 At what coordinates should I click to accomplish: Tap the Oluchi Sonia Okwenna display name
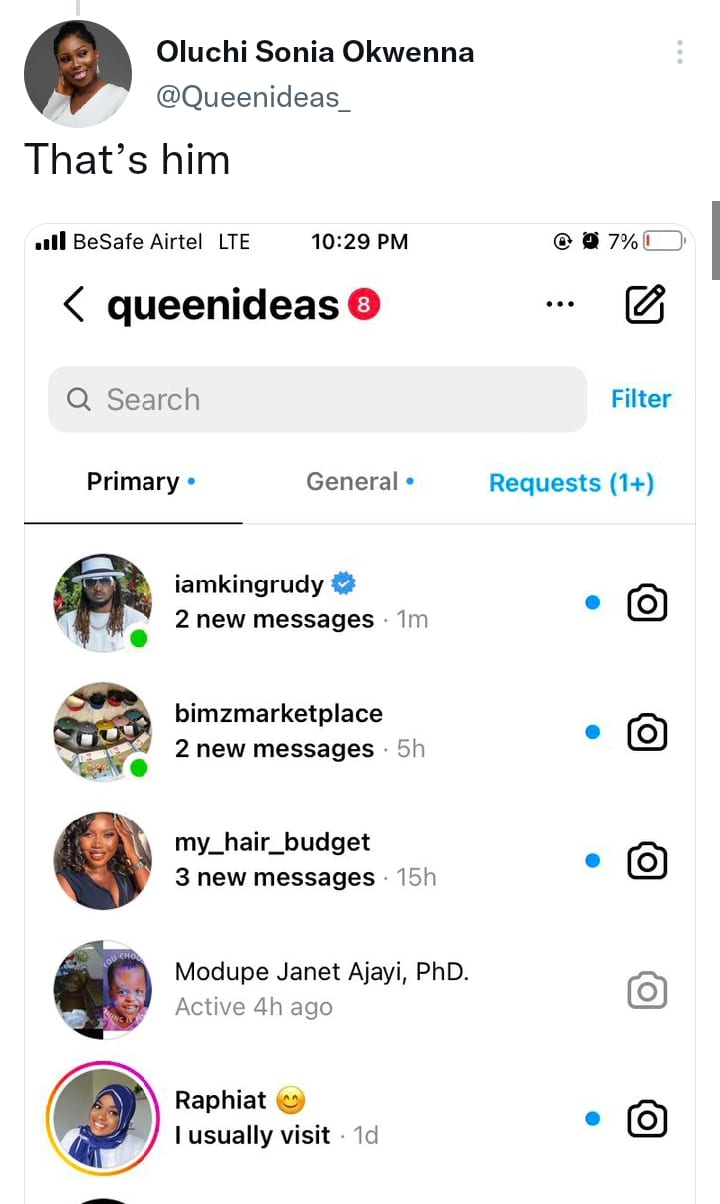tap(315, 52)
